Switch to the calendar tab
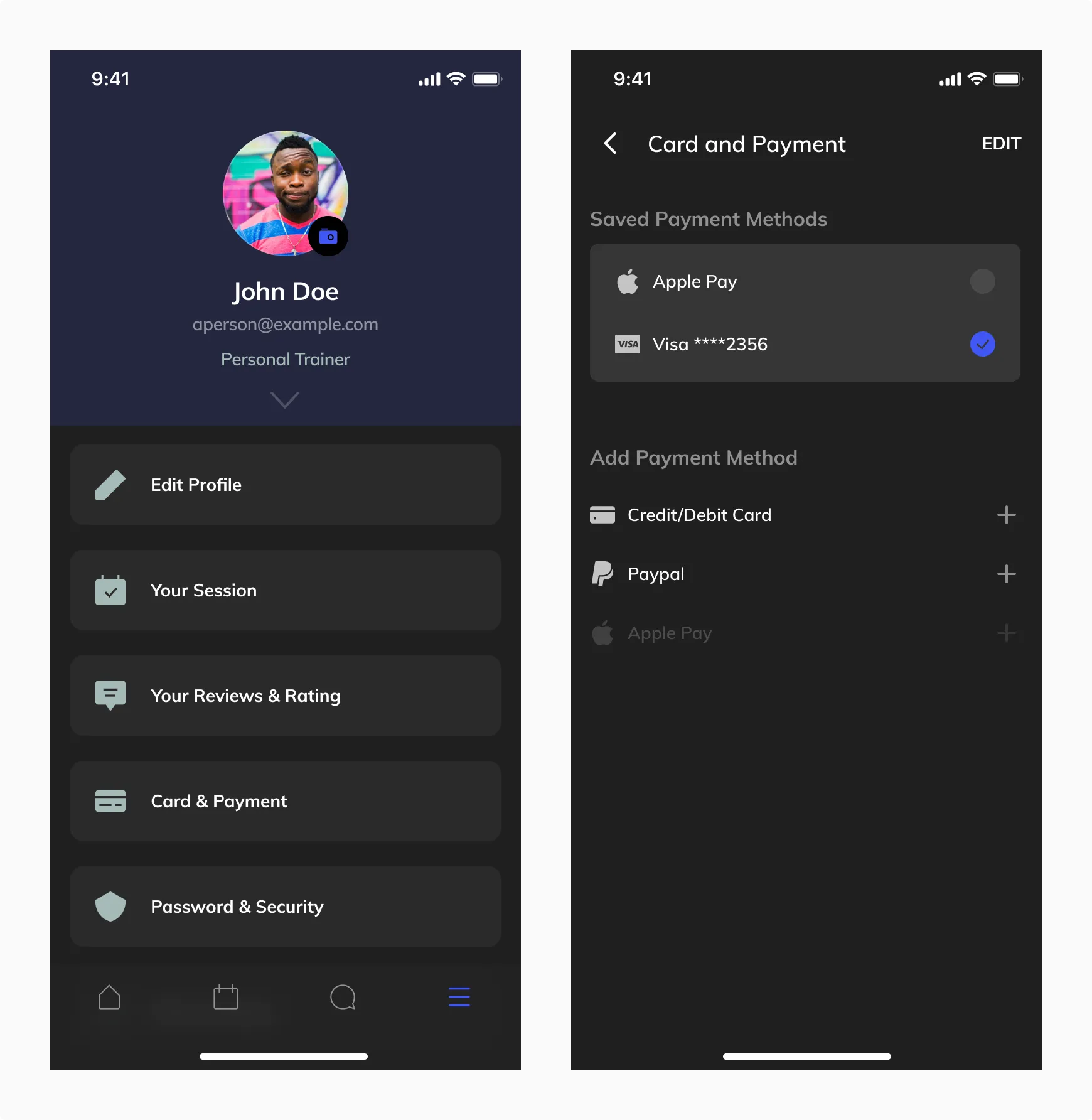Screen dimensions: 1092x1120 [x=226, y=997]
